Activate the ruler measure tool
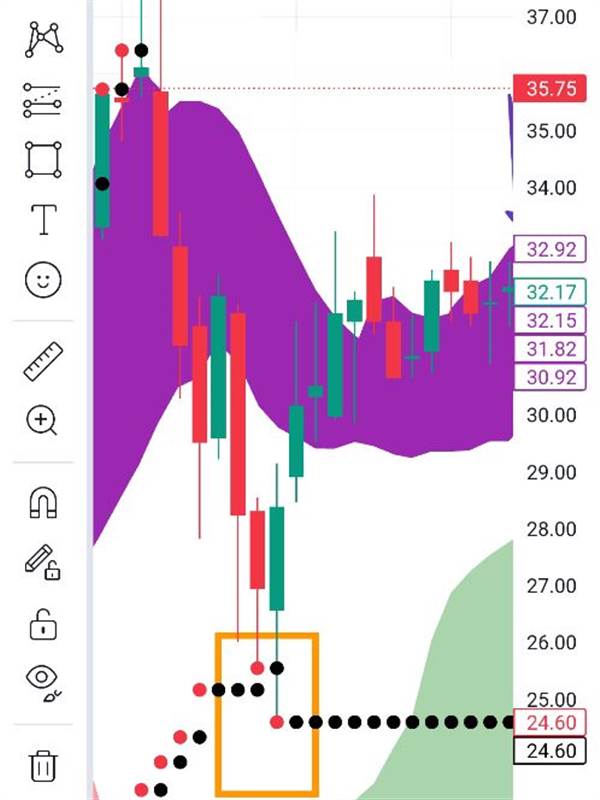The image size is (600, 800). click(43, 361)
